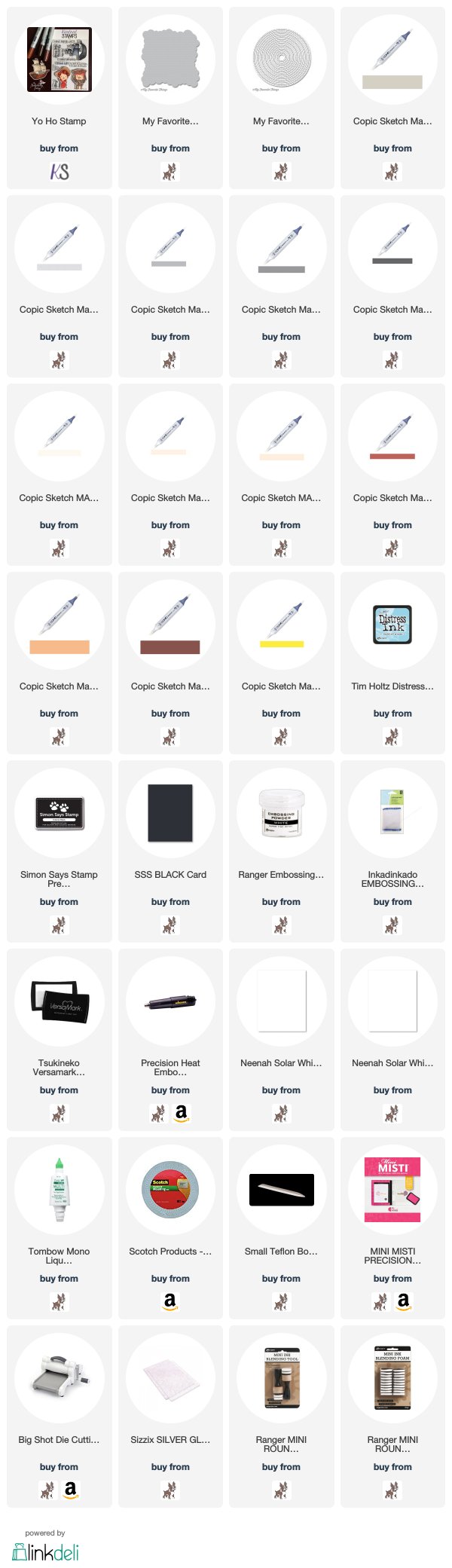This screenshot has width=452, height=1568.
Task: Buy Scotch Products from the Amazon icon
Action: click(x=170, y=1301)
